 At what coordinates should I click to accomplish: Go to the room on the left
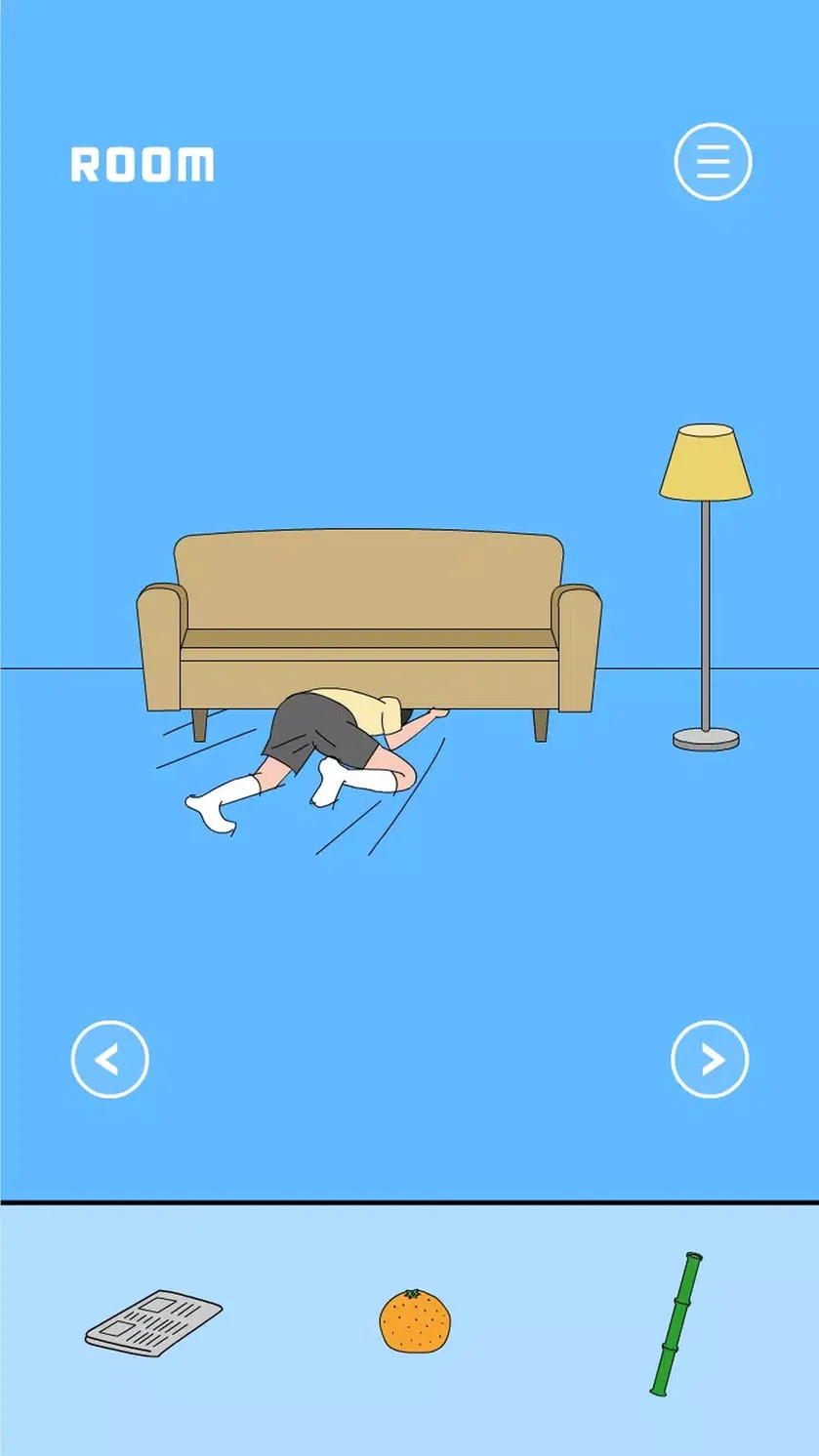tap(110, 1059)
